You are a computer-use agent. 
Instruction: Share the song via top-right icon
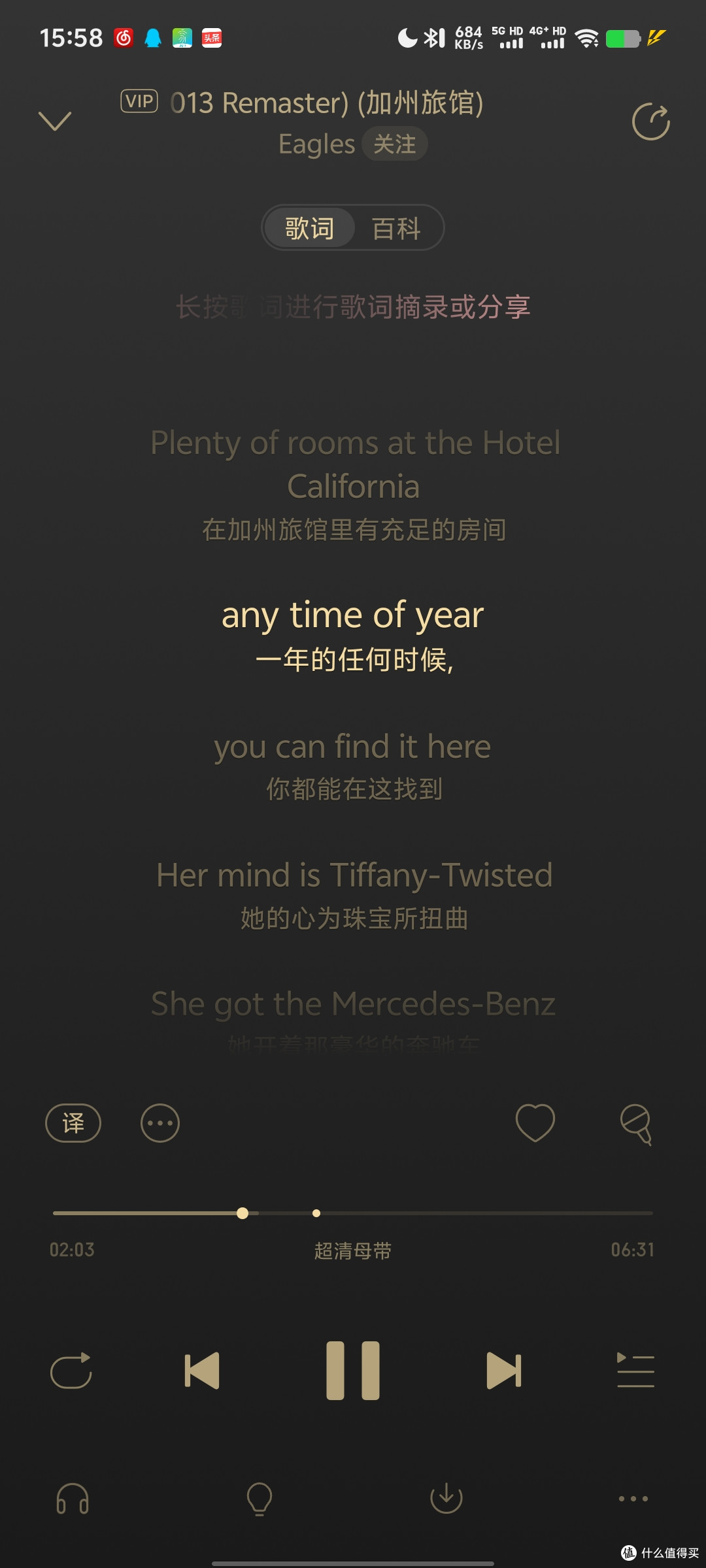(651, 122)
